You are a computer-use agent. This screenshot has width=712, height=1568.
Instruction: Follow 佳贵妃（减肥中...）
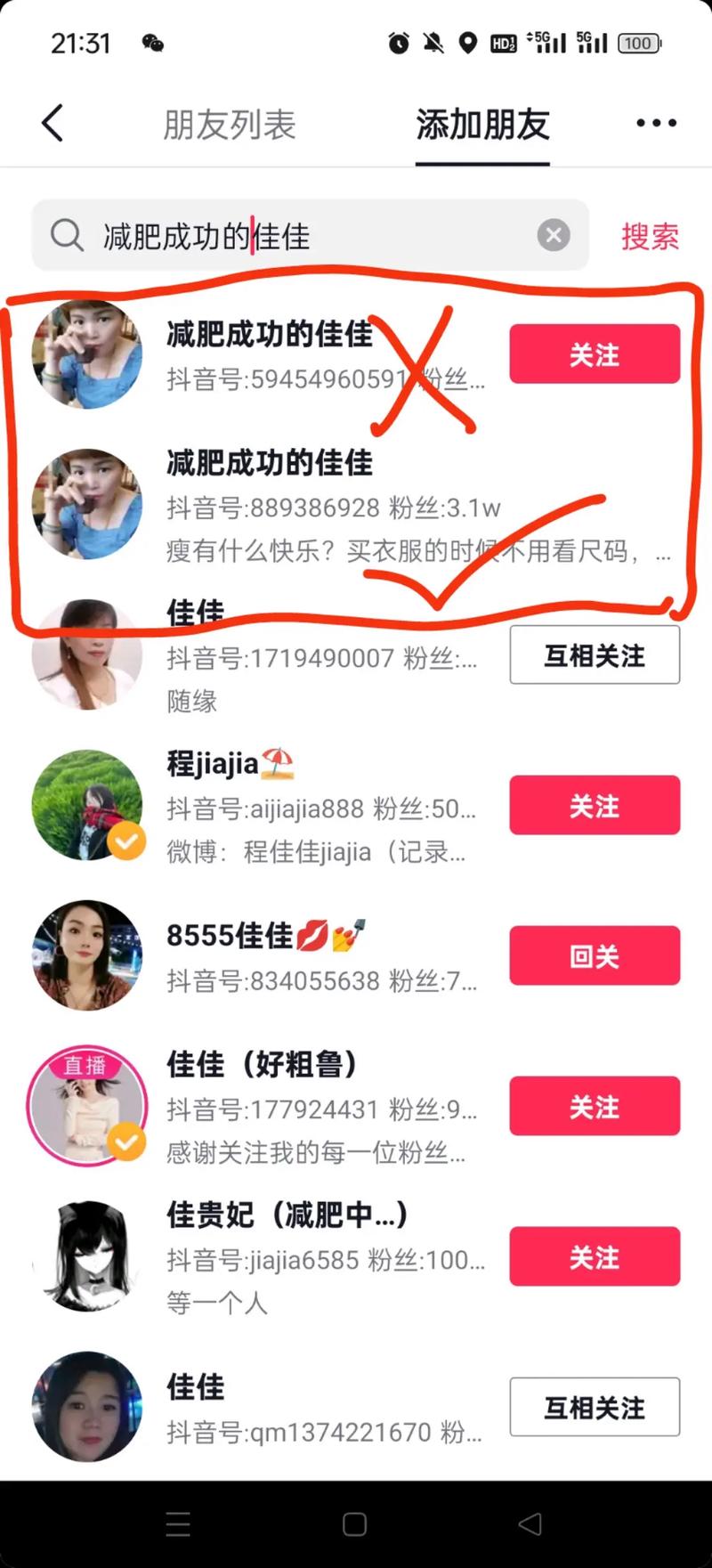tap(595, 1257)
